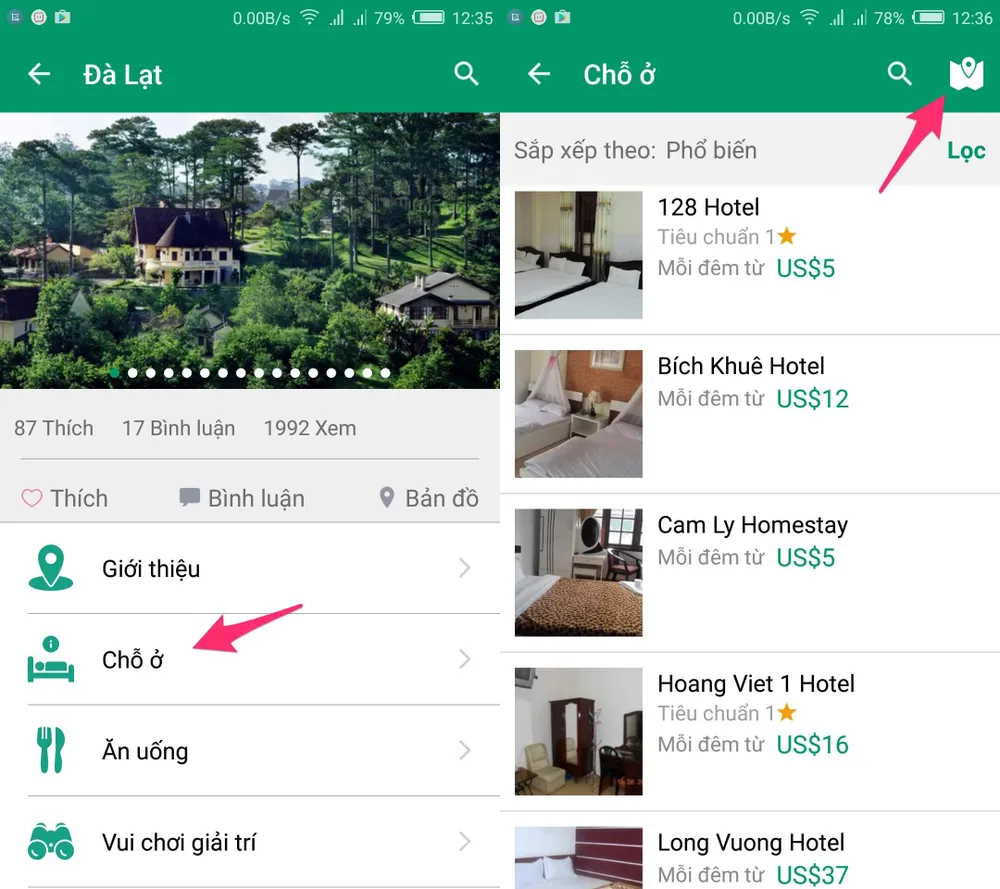
Task: Search within the Chỗ ở list
Action: click(x=900, y=74)
